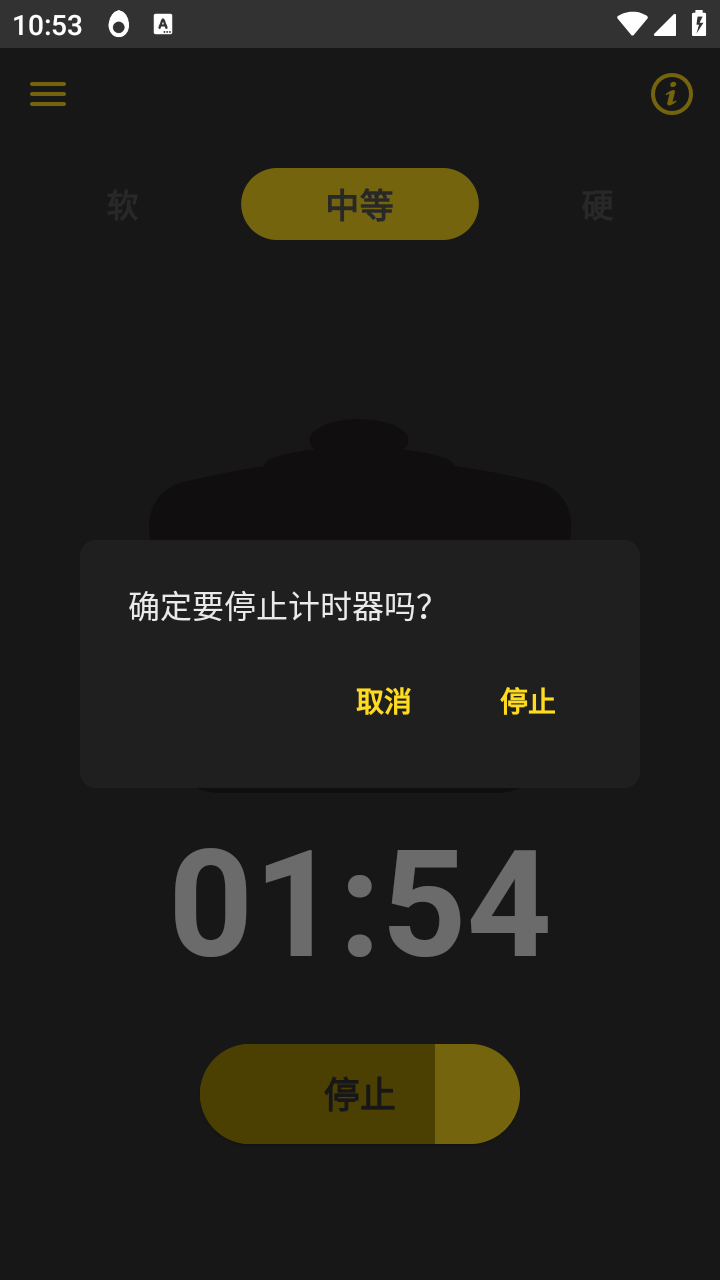The width and height of the screenshot is (720, 1280).
Task: Select the 硬 (hard) egg option
Action: [596, 204]
